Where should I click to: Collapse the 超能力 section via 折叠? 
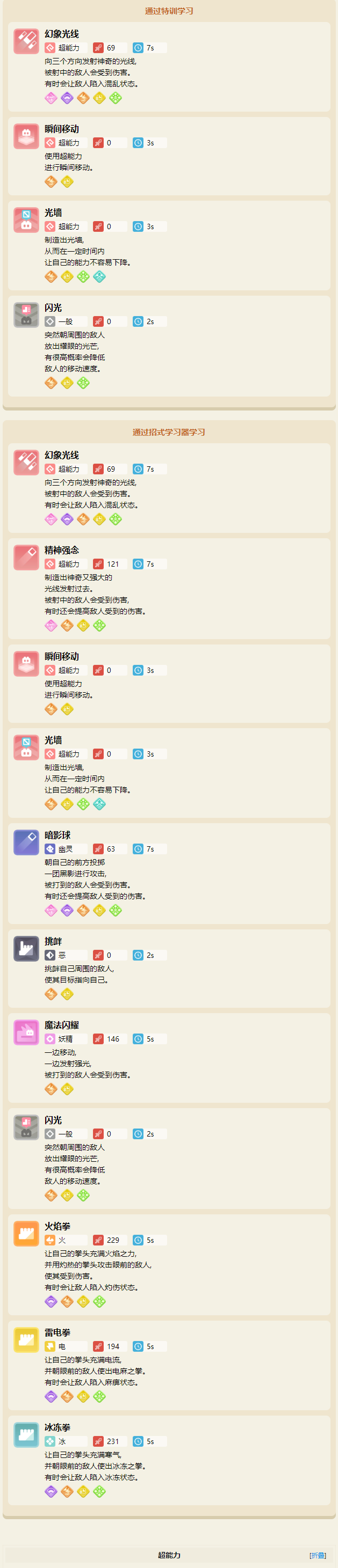point(318,1555)
